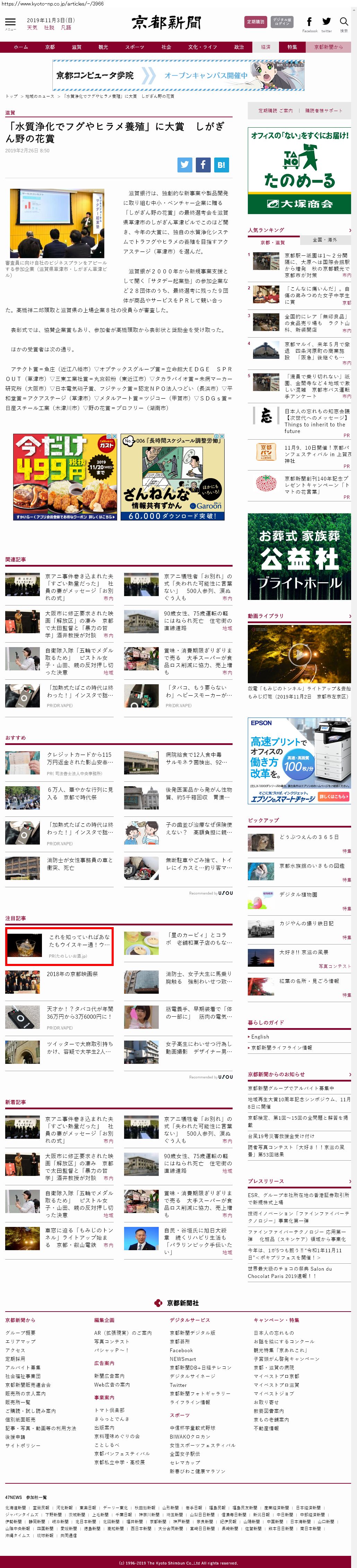
Task: Share the article on Facebook
Action: pyautogui.click(x=203, y=164)
